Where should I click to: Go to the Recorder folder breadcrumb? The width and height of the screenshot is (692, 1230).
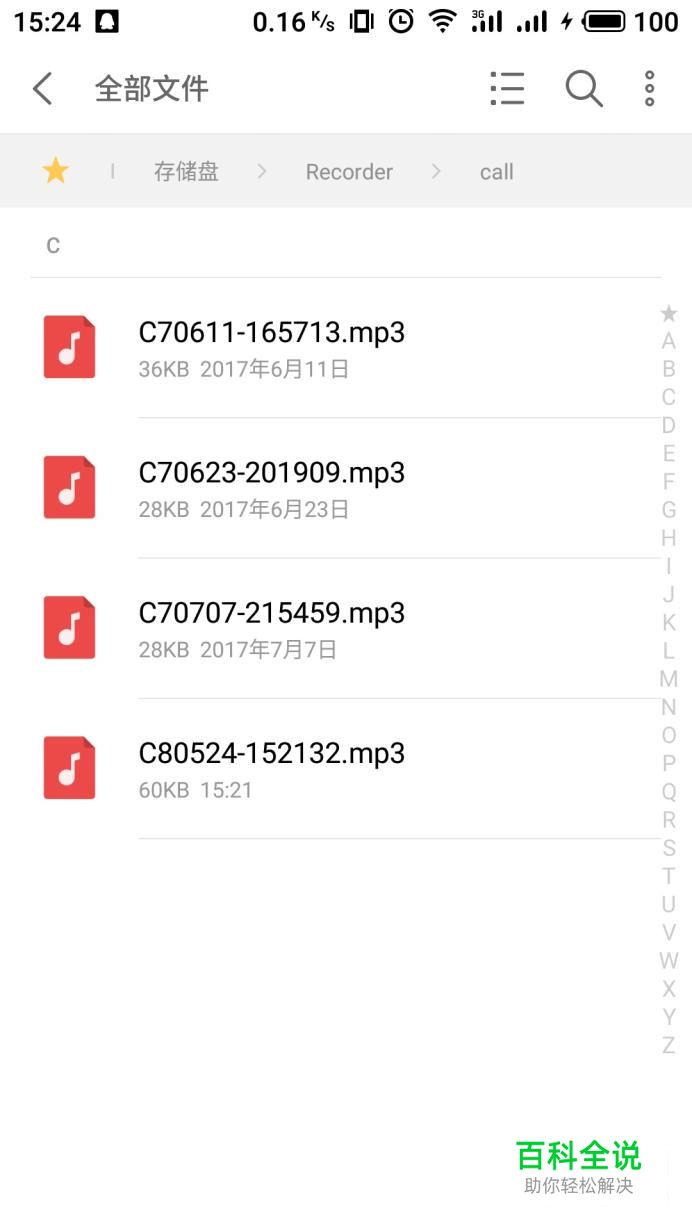tap(349, 172)
